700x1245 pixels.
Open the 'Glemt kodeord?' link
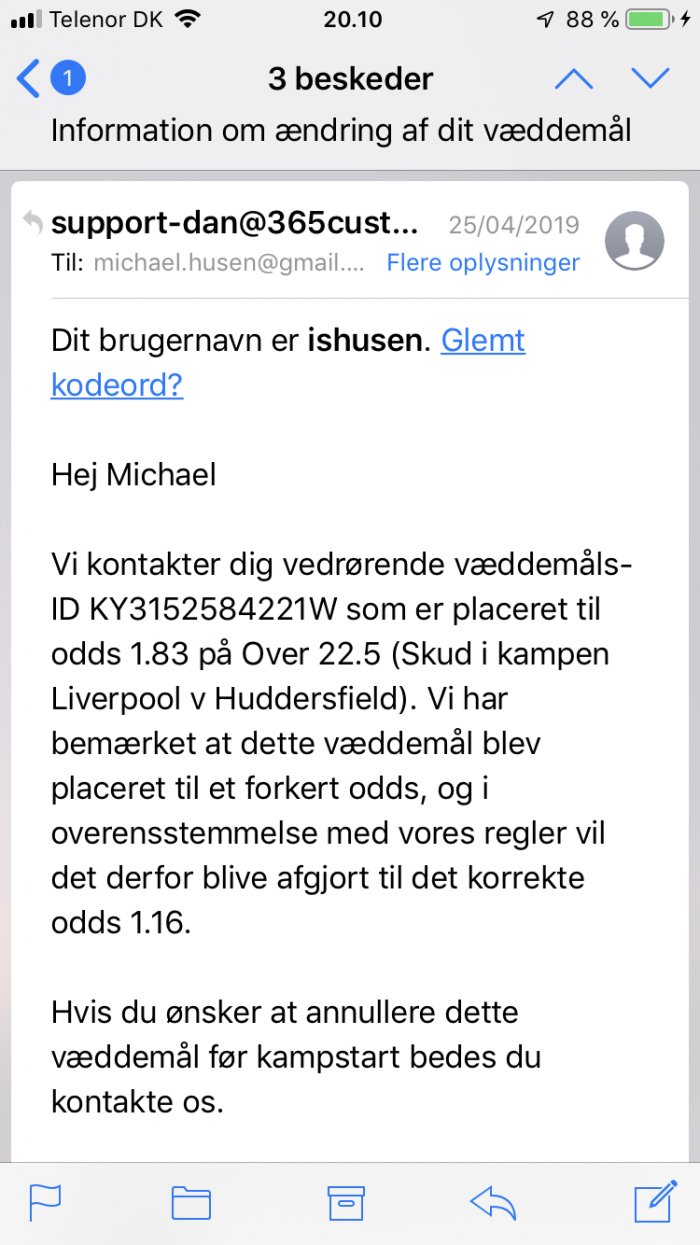(x=288, y=362)
